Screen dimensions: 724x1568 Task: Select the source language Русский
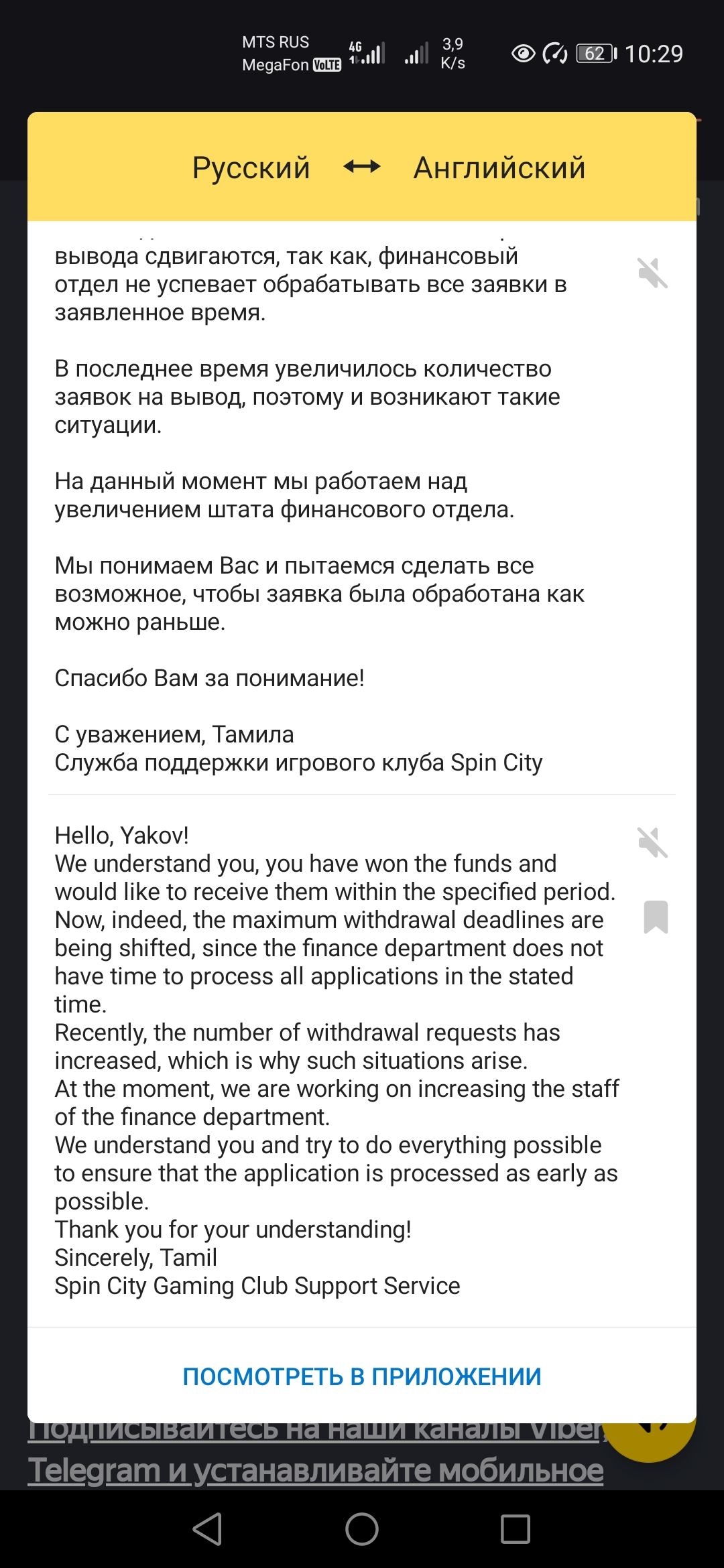click(x=251, y=168)
